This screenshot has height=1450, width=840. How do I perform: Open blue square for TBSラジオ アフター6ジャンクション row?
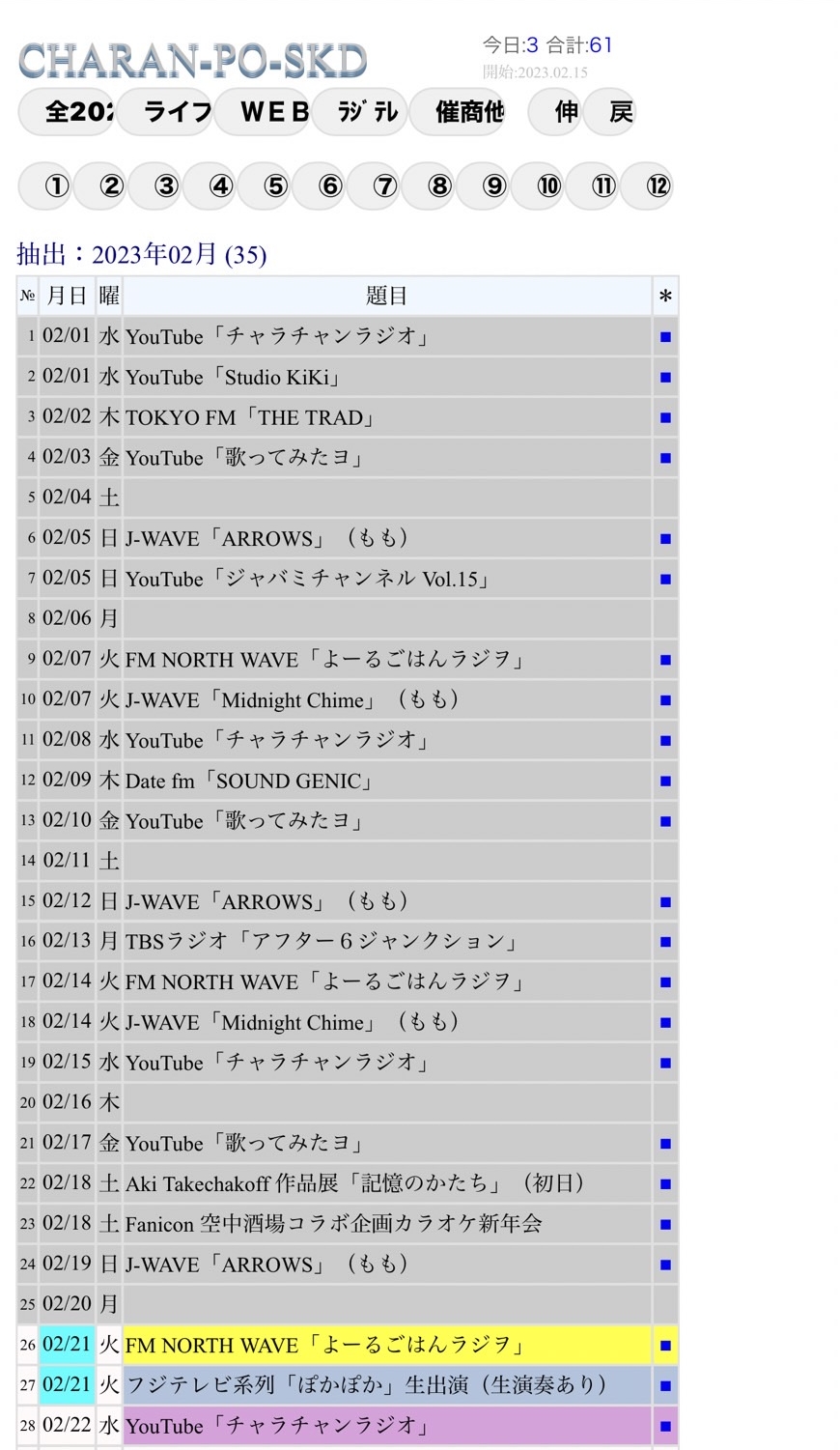coord(665,942)
